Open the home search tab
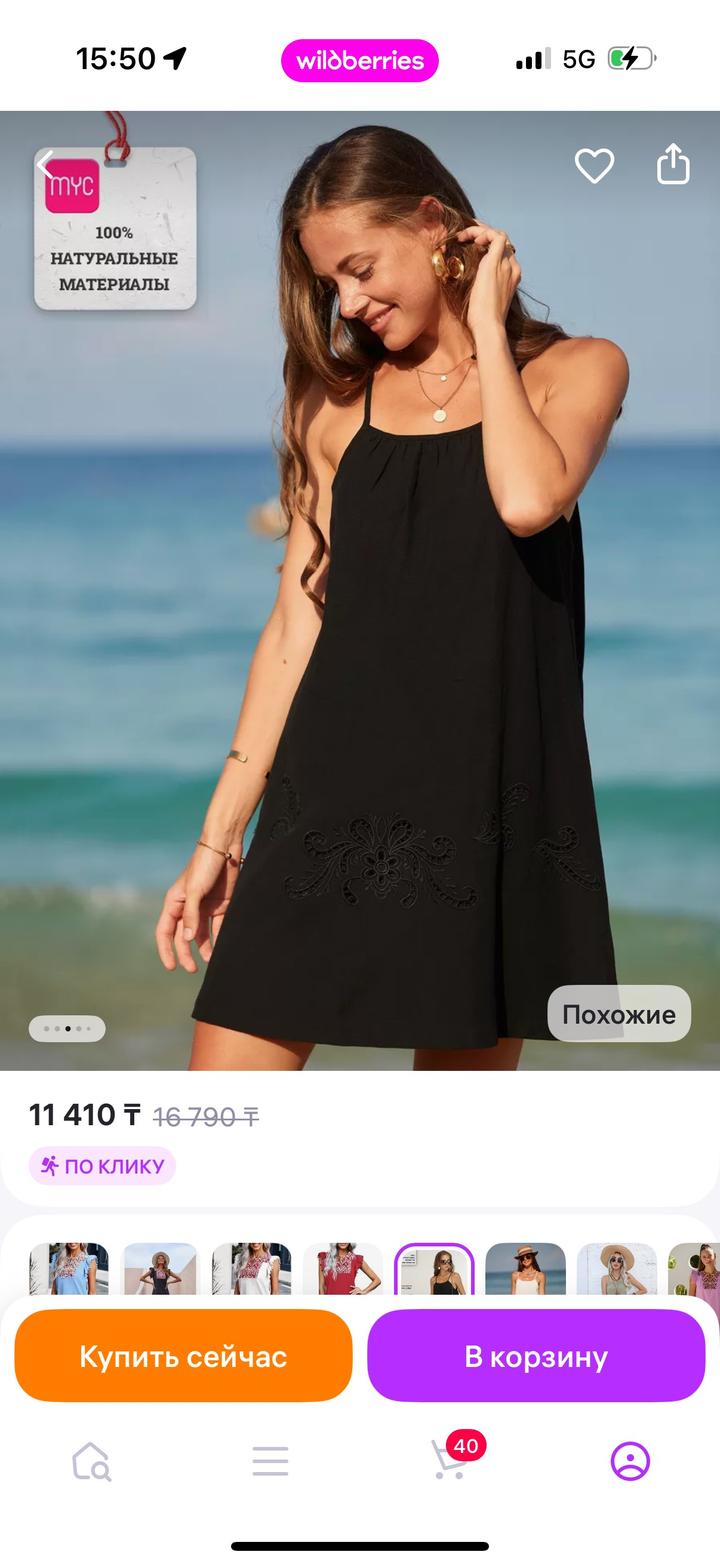This screenshot has width=720, height=1565. tap(91, 1461)
